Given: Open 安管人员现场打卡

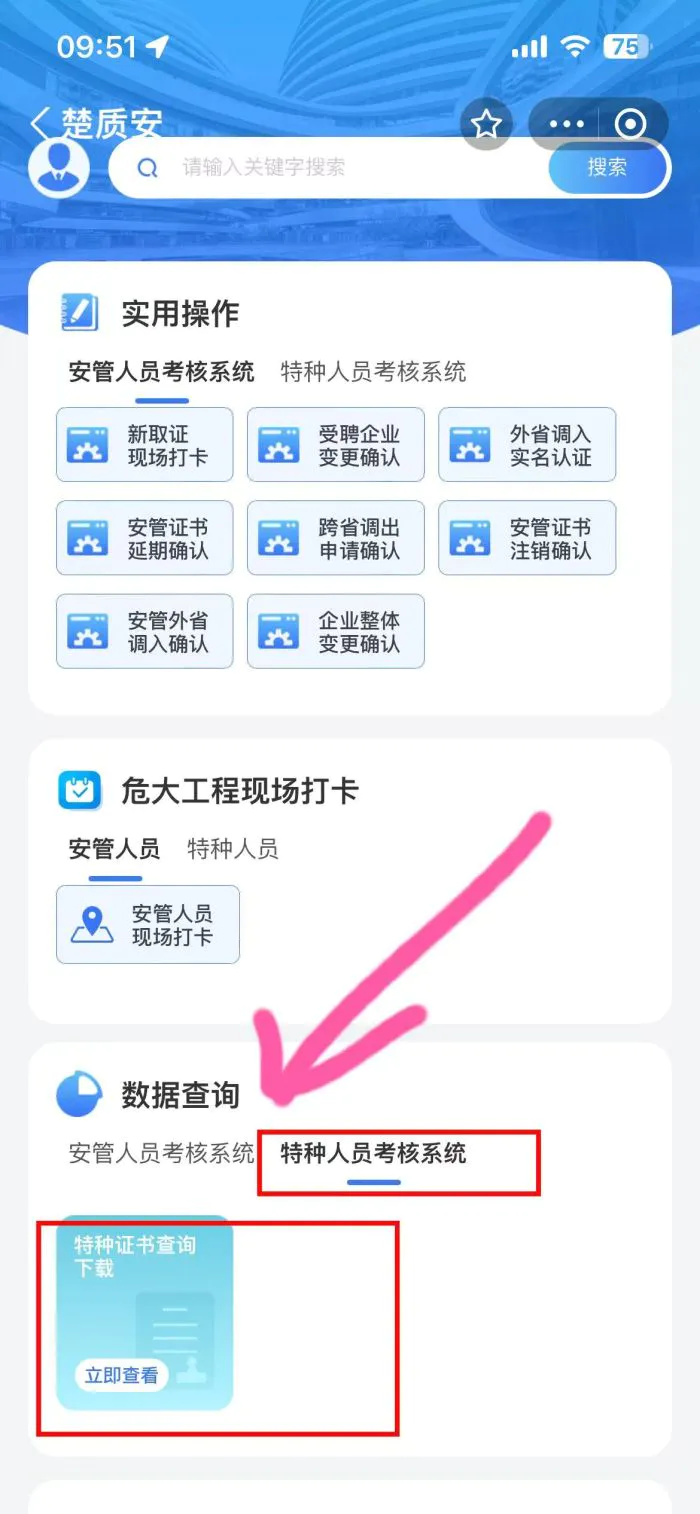Looking at the screenshot, I should (x=148, y=925).
